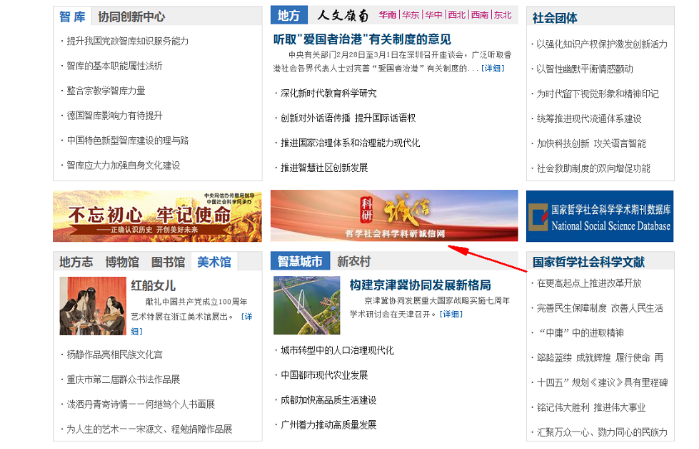Open the 红船女儿 article
This screenshot has width=699, height=449.
tap(160, 285)
